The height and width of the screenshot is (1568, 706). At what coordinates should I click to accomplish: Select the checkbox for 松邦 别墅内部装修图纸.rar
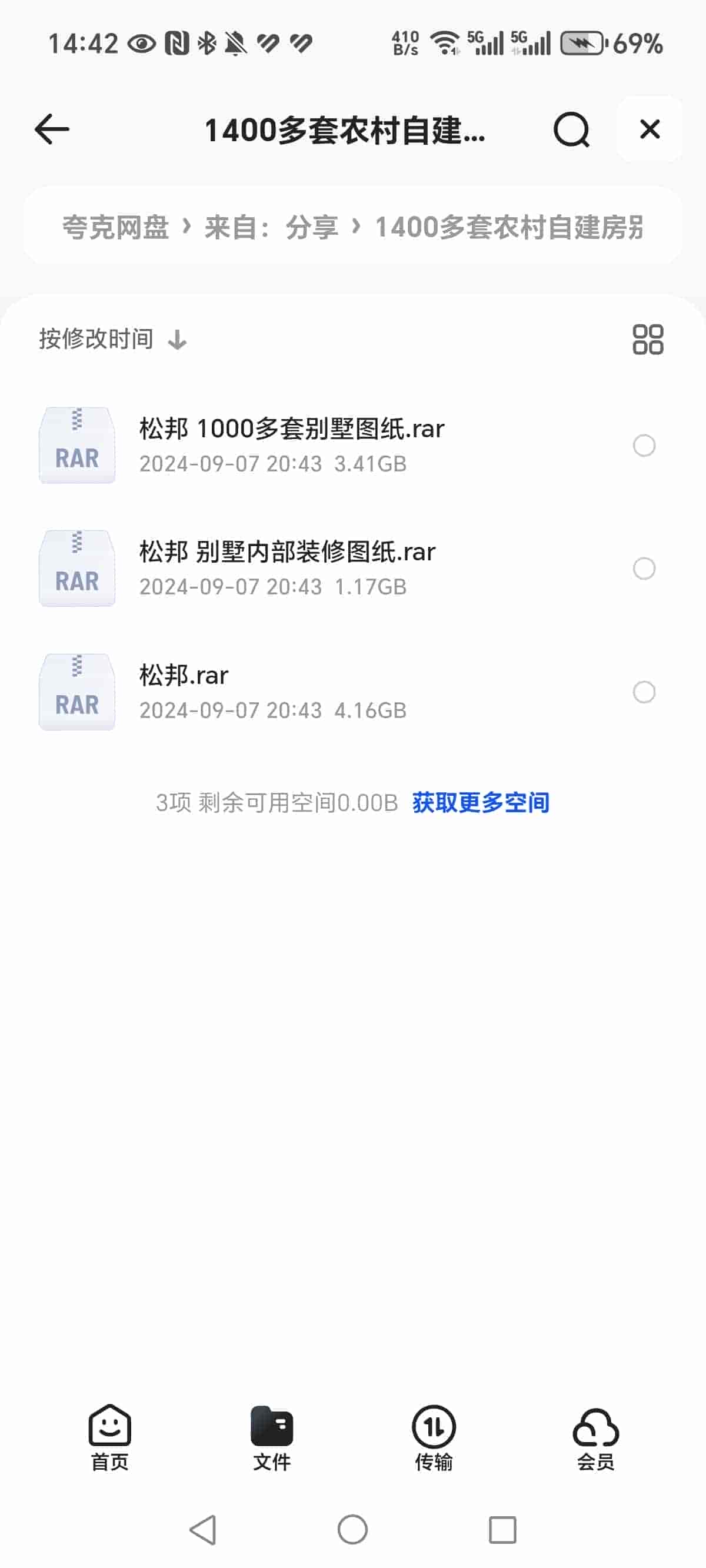[x=643, y=569]
